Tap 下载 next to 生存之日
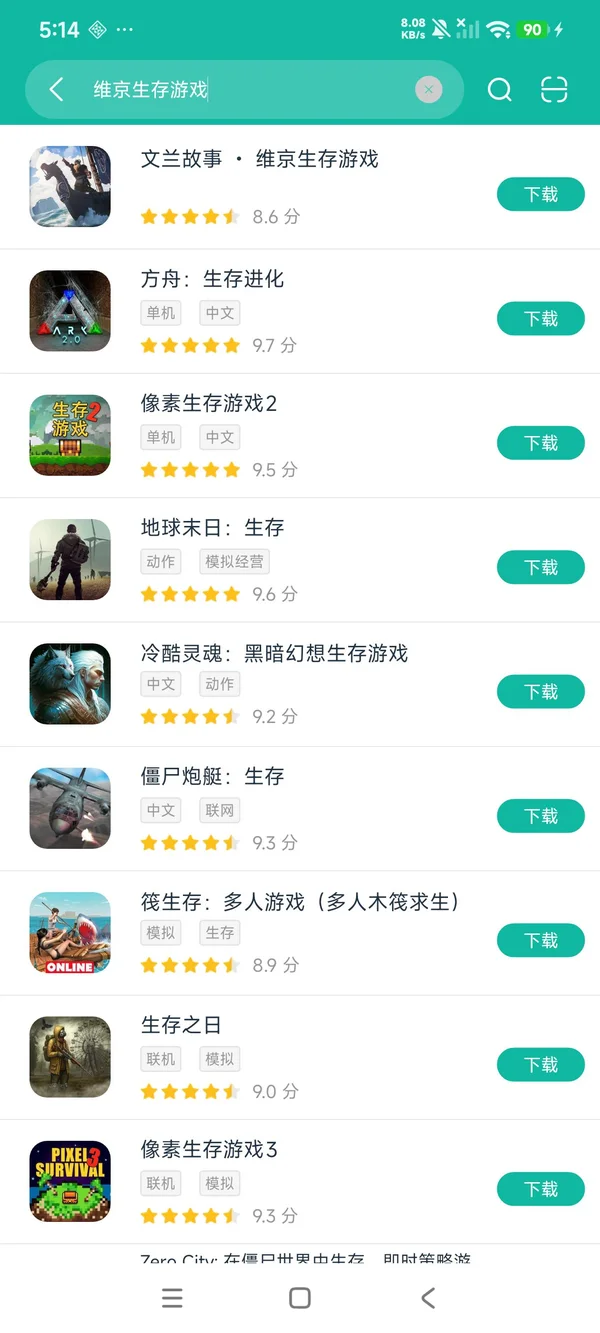Viewport: 600px width, 1333px height. pos(540,1064)
